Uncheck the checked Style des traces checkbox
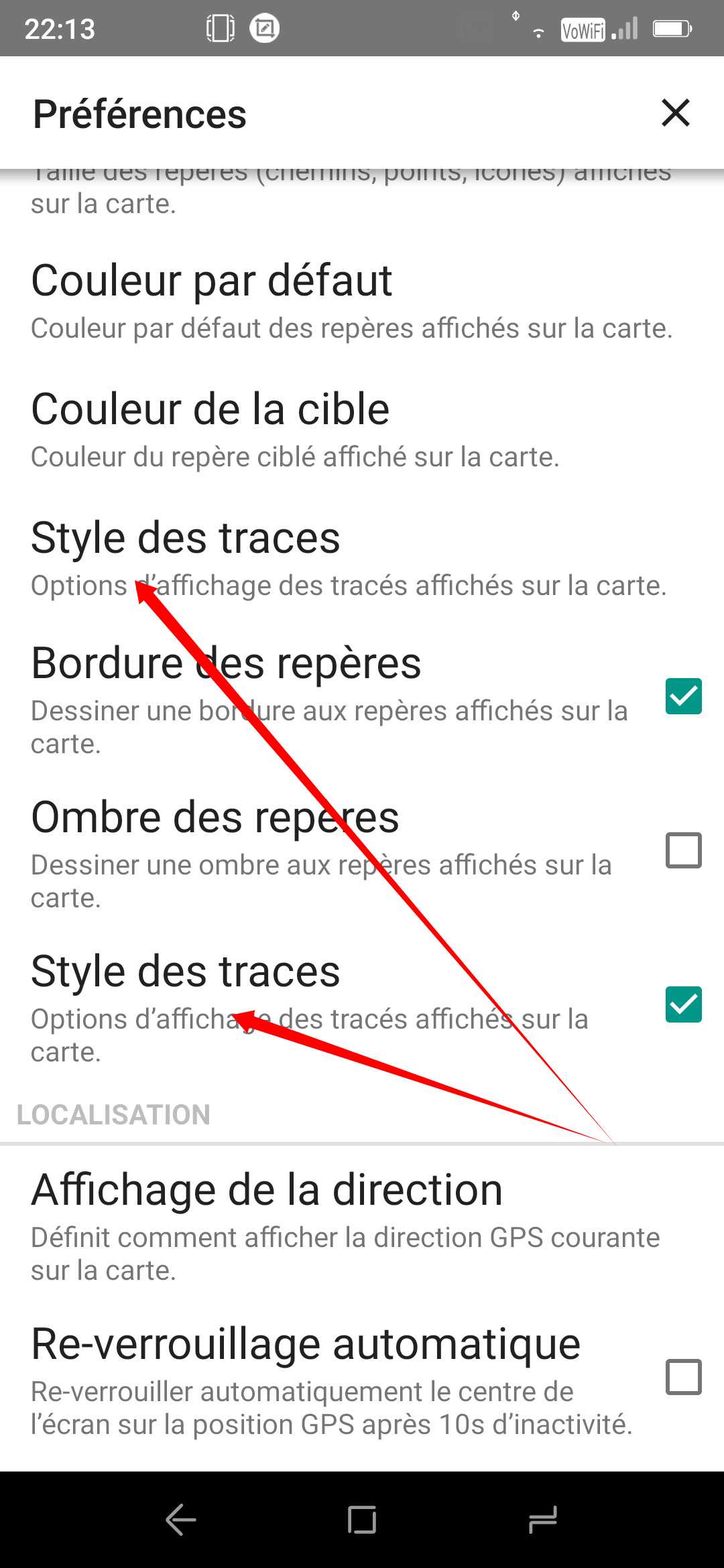 (683, 1004)
